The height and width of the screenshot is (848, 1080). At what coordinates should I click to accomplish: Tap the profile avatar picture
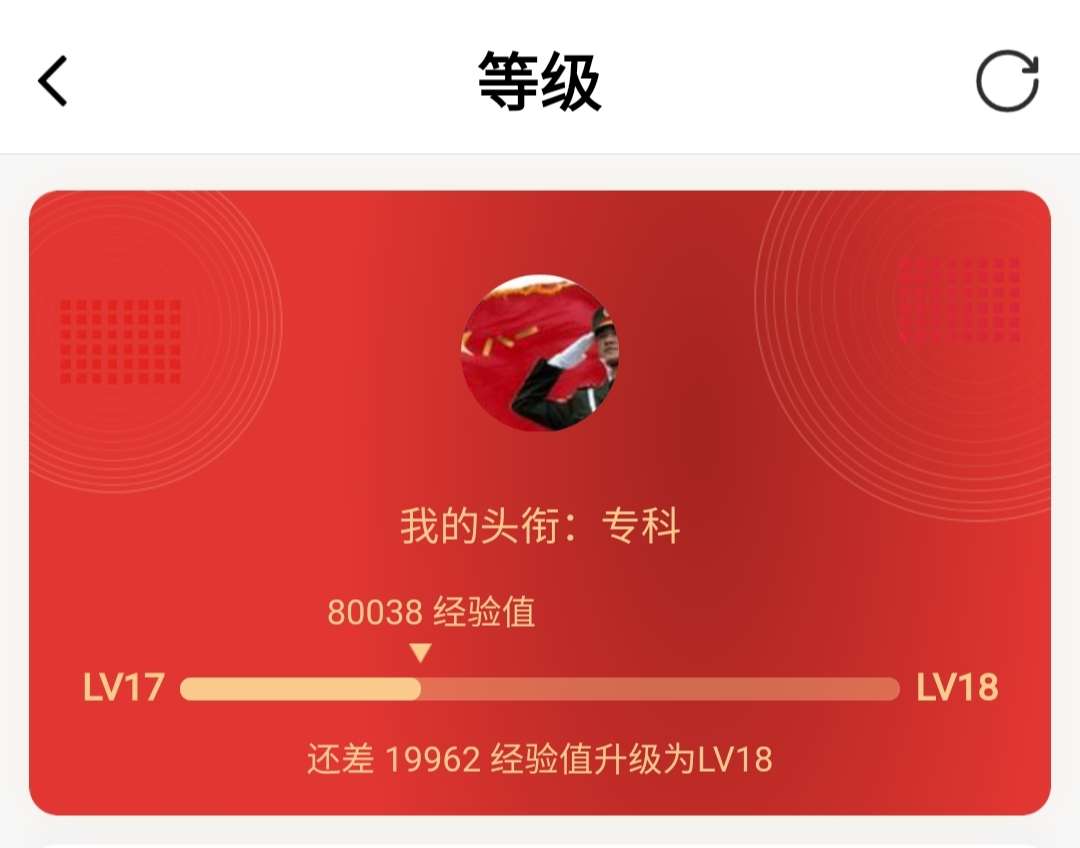539,353
